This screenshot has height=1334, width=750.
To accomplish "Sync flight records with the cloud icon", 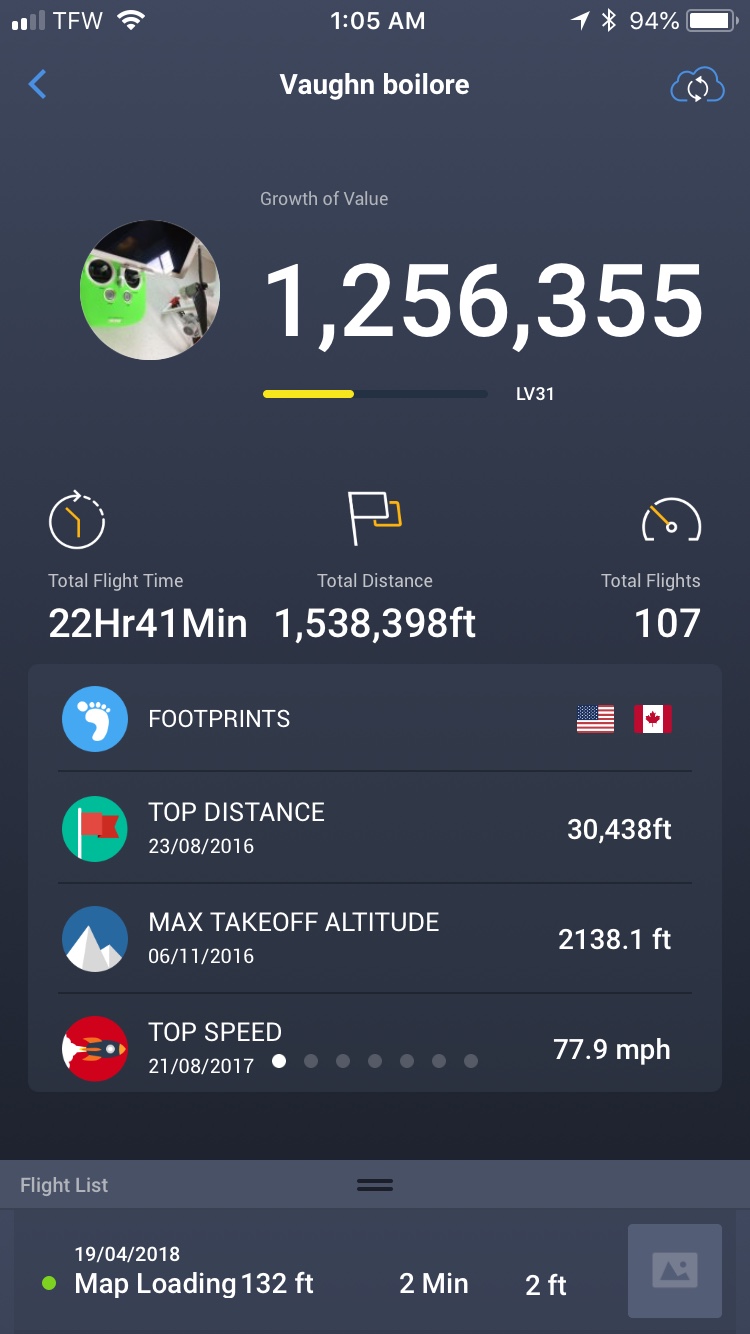I will (x=697, y=86).
